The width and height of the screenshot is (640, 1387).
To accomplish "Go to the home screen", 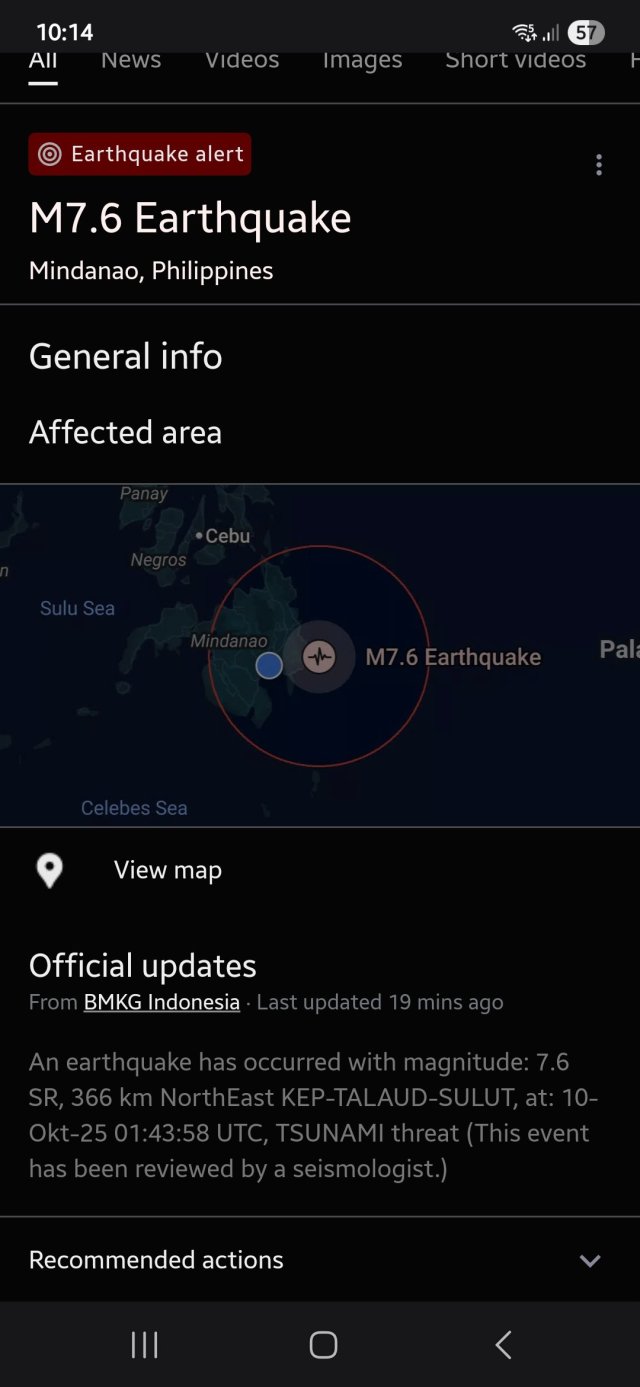I will (323, 1345).
